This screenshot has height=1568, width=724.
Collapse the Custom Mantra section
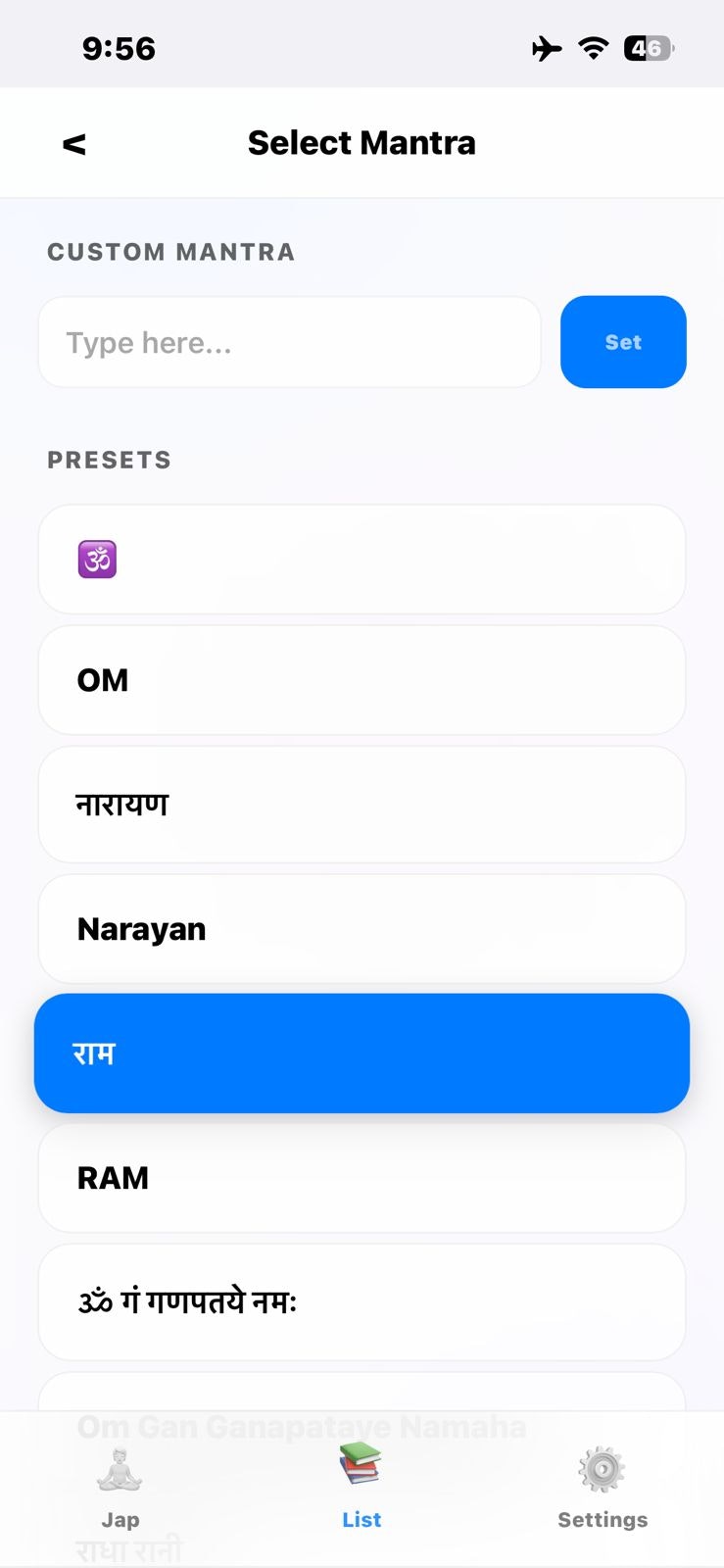coord(171,252)
